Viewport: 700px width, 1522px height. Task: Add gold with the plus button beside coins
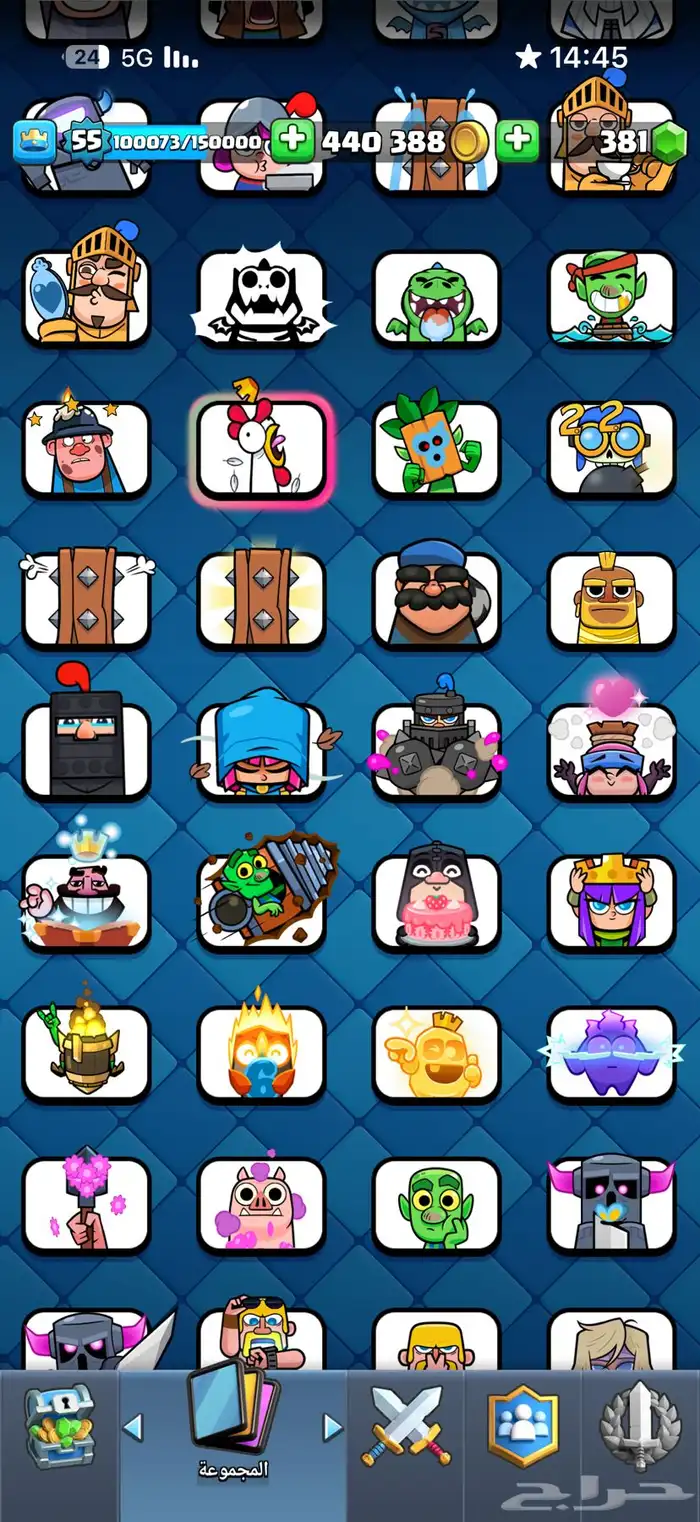292,141
